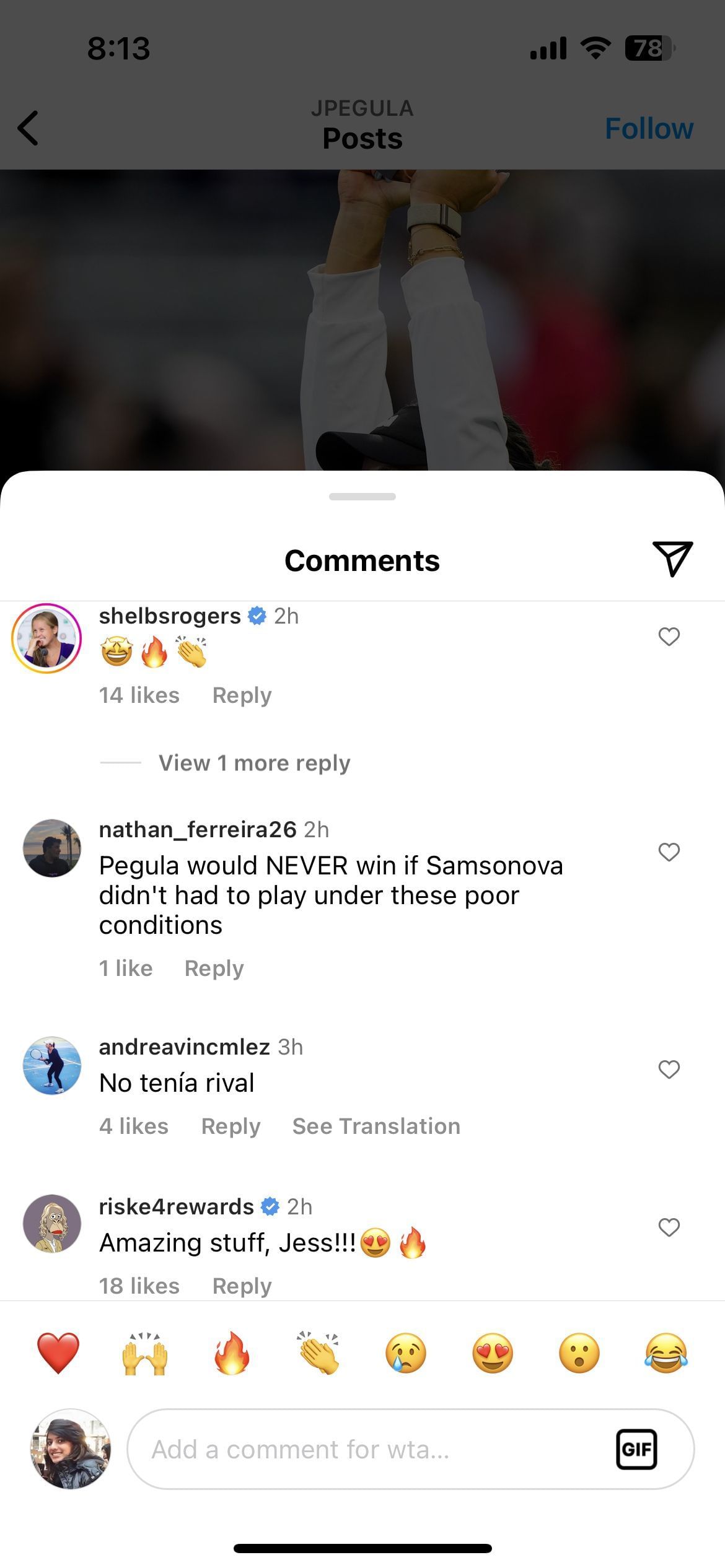Screen dimensions: 725x1568
Task: Like shelbsrogers' comment
Action: tap(669, 637)
